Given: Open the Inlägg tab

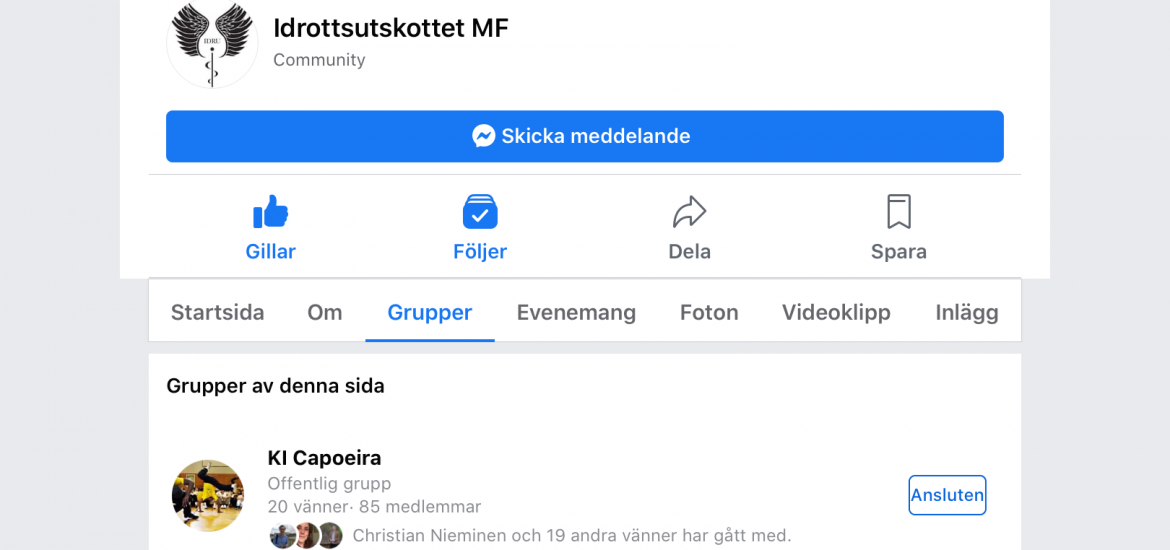Looking at the screenshot, I should coord(966,312).
